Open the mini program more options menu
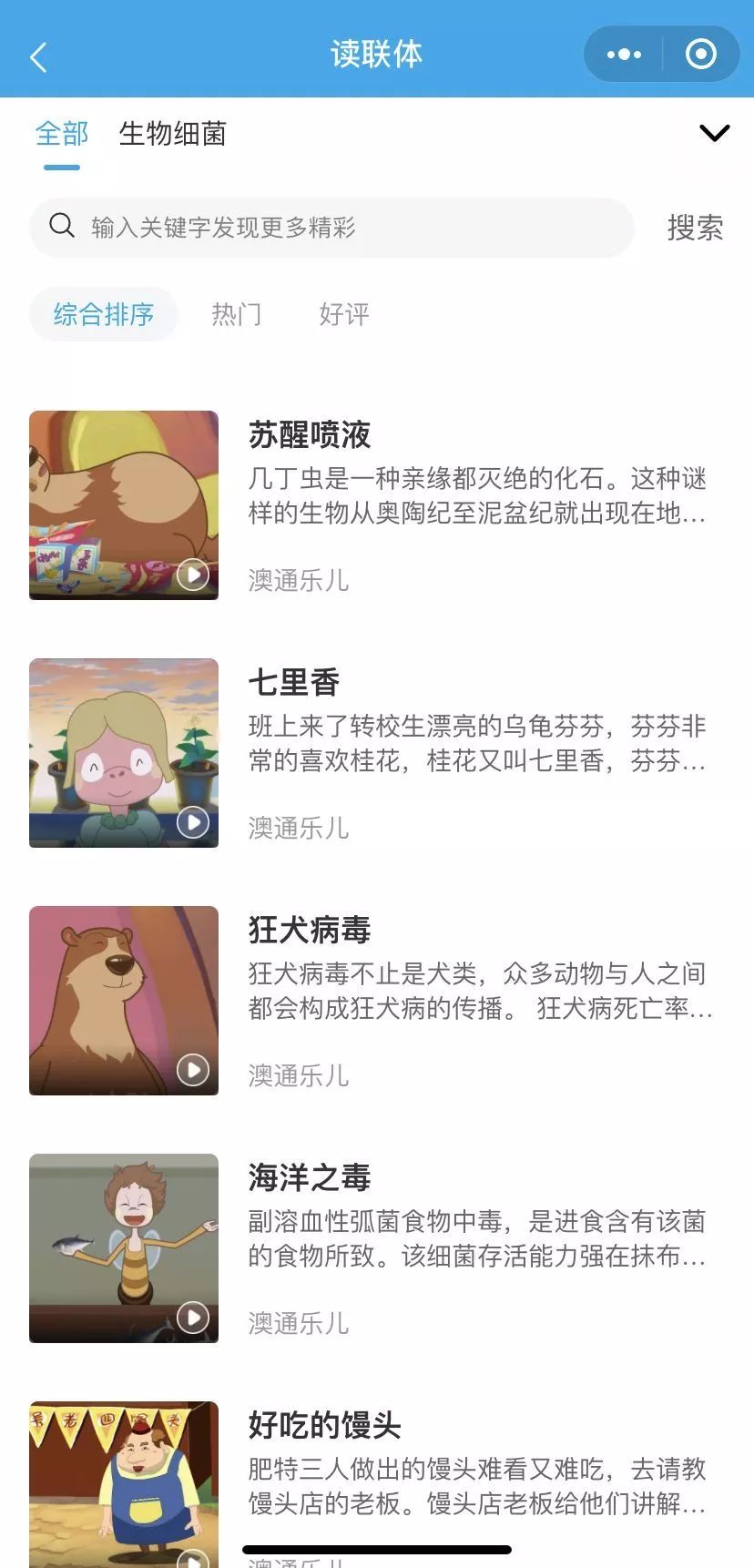754x1568 pixels. pyautogui.click(x=624, y=55)
